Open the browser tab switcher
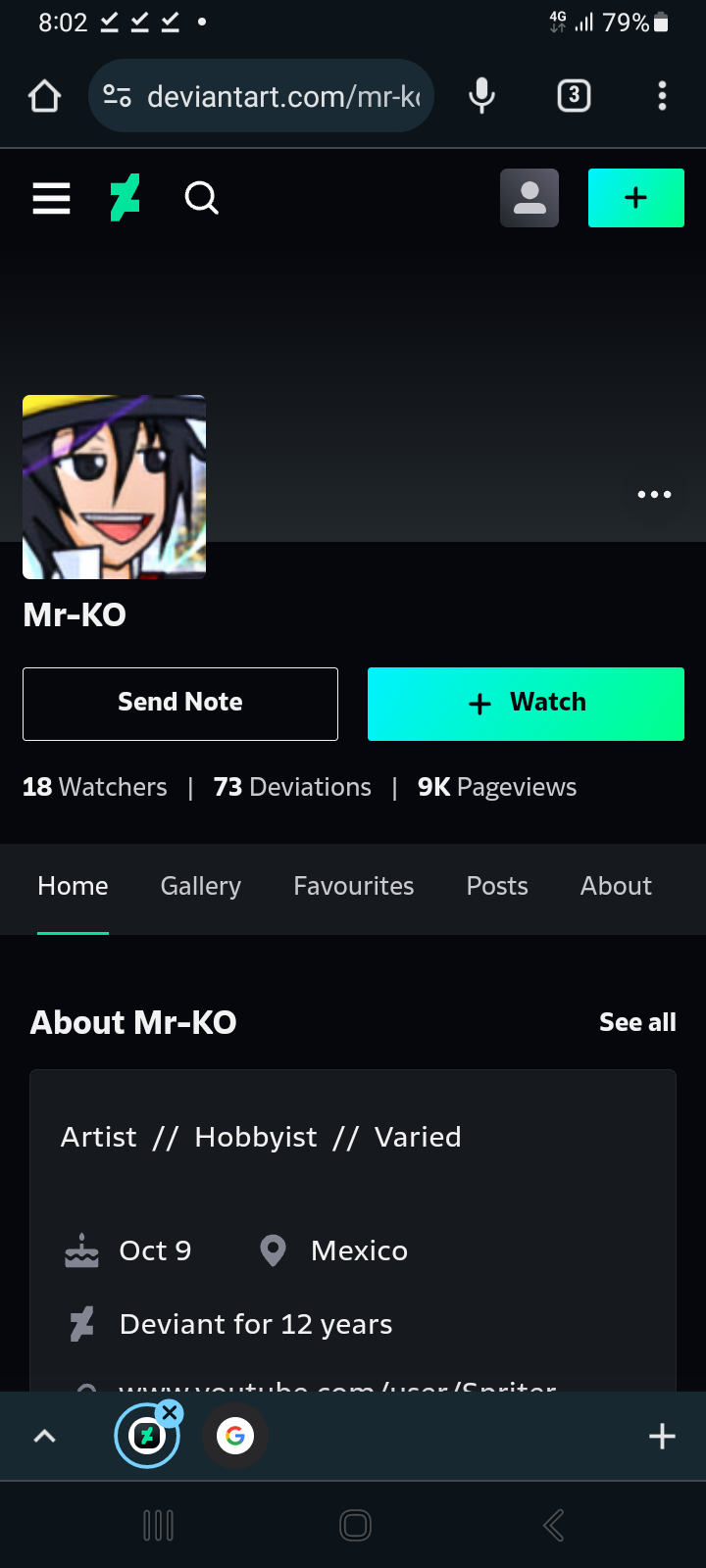This screenshot has height=1568, width=706. (574, 96)
